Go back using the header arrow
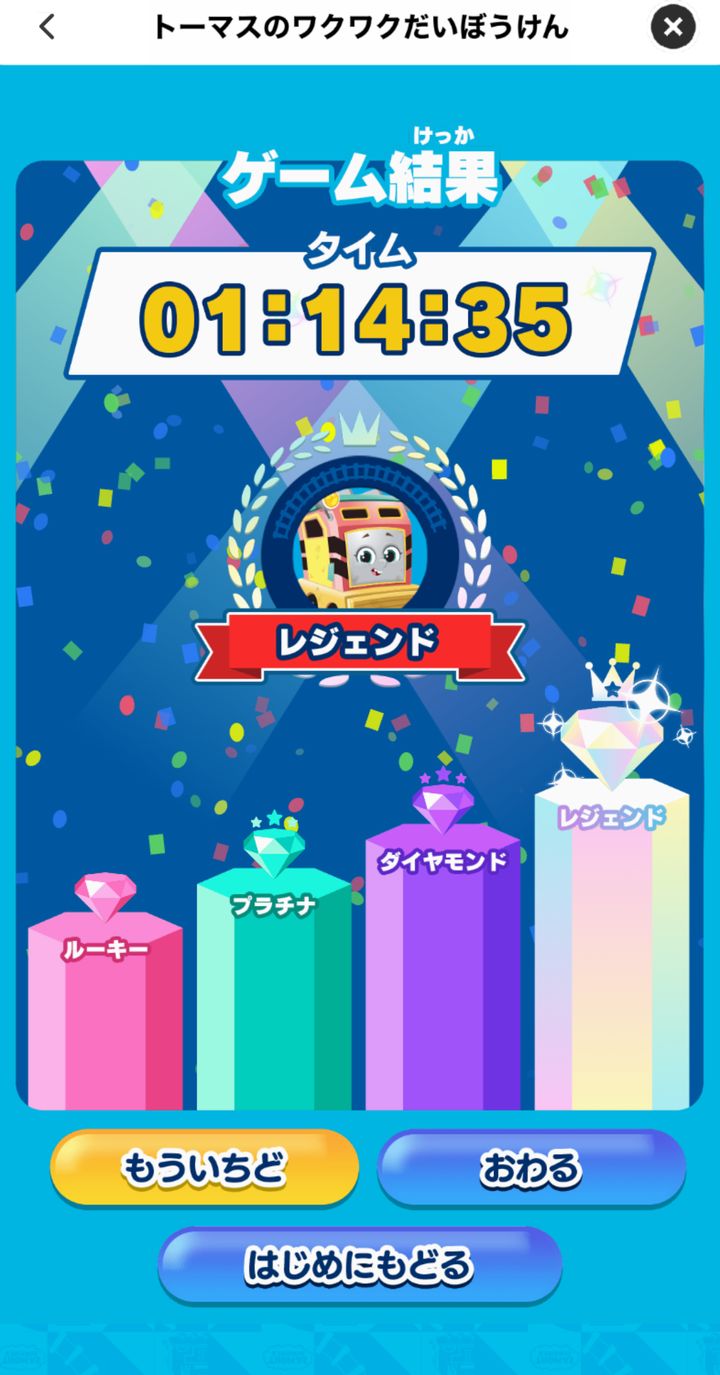Viewport: 720px width, 1375px height. coord(46,27)
